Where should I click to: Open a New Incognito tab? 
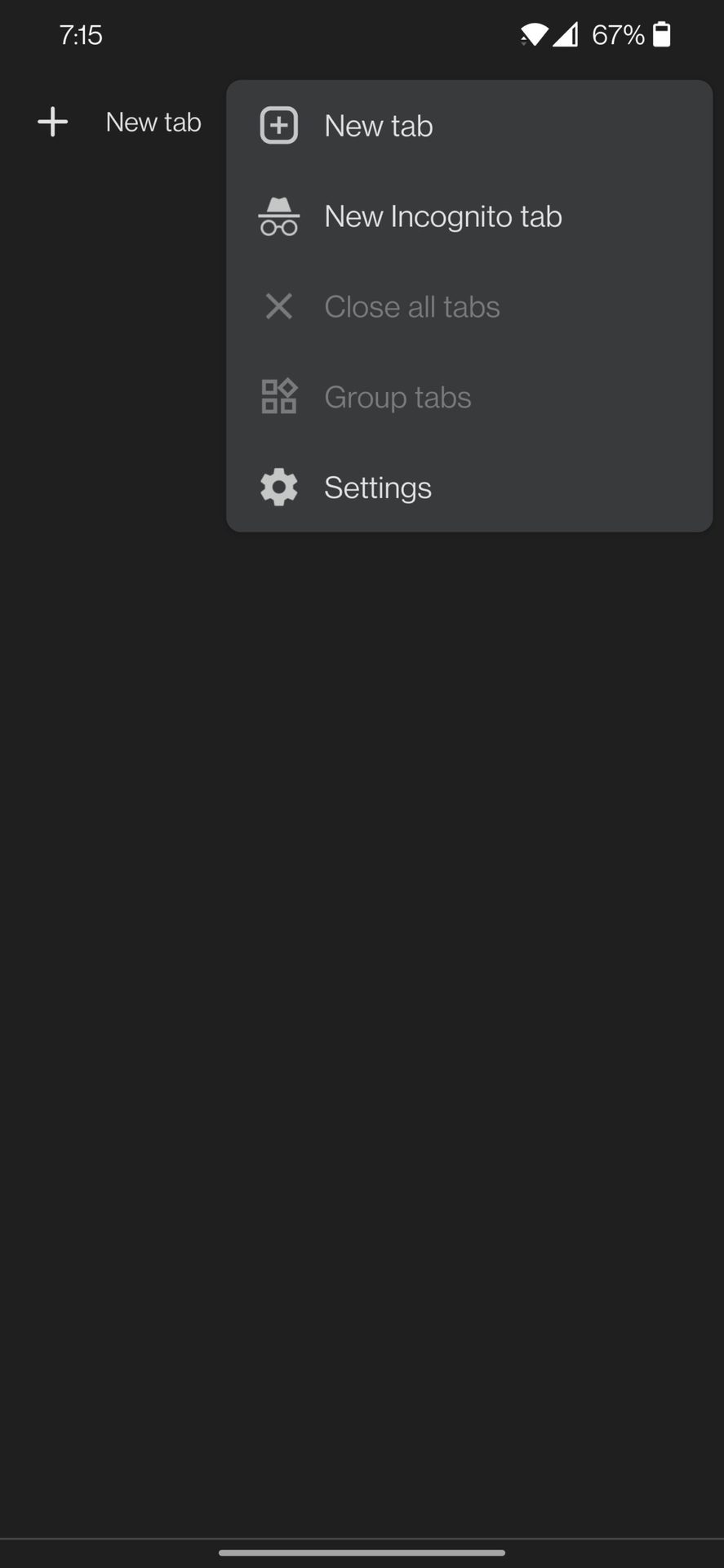coord(469,216)
